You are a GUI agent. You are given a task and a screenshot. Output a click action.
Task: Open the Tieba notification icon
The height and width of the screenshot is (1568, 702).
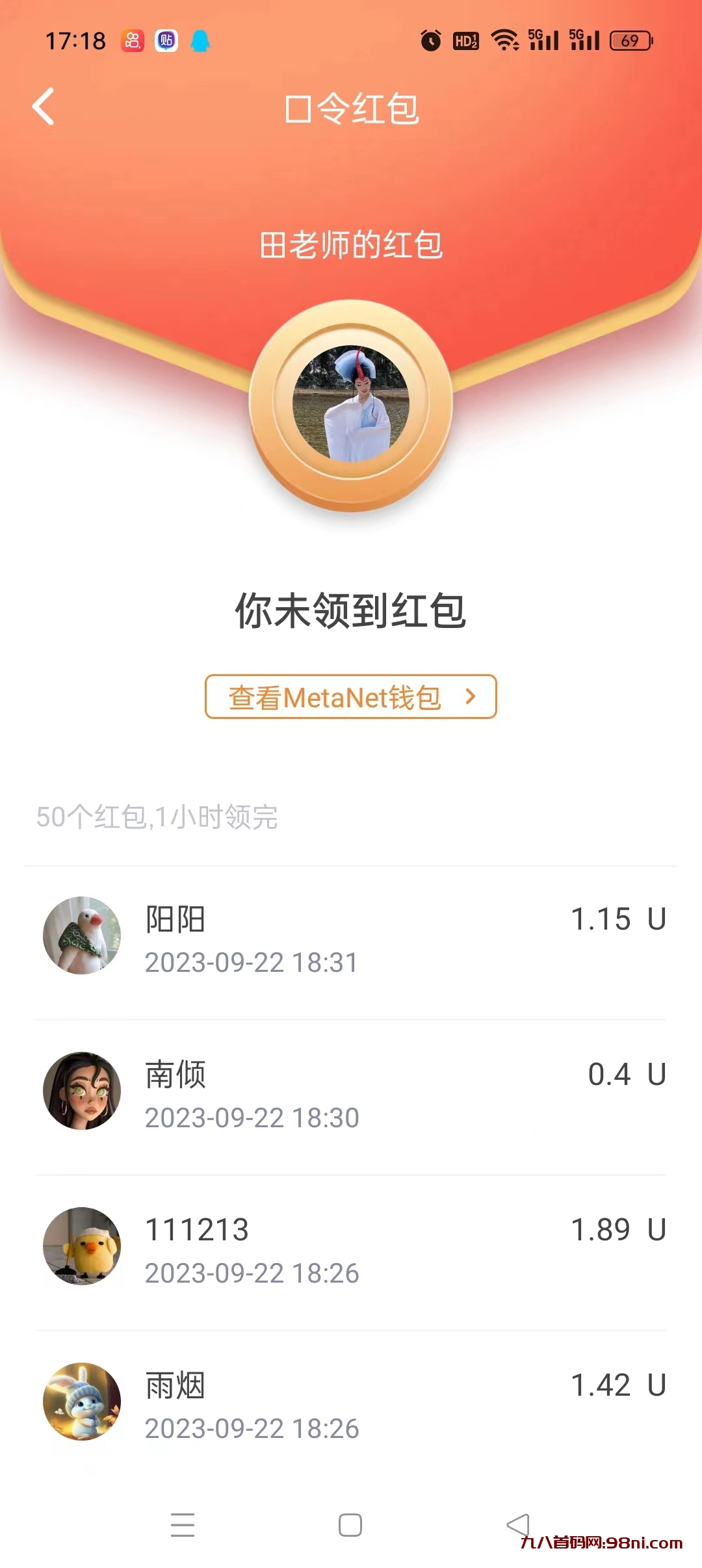(165, 40)
